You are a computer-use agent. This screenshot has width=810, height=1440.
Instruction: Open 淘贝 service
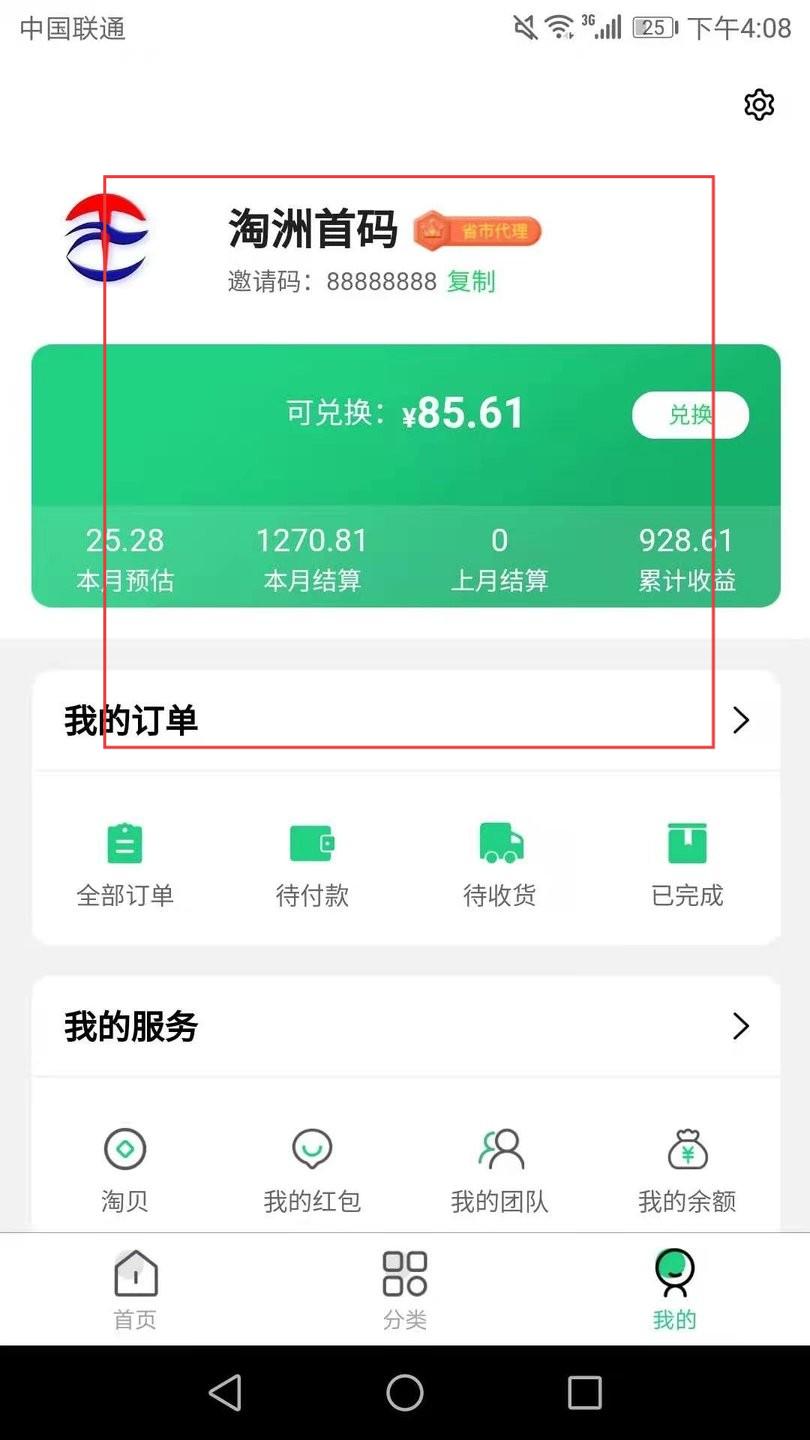pos(125,1171)
